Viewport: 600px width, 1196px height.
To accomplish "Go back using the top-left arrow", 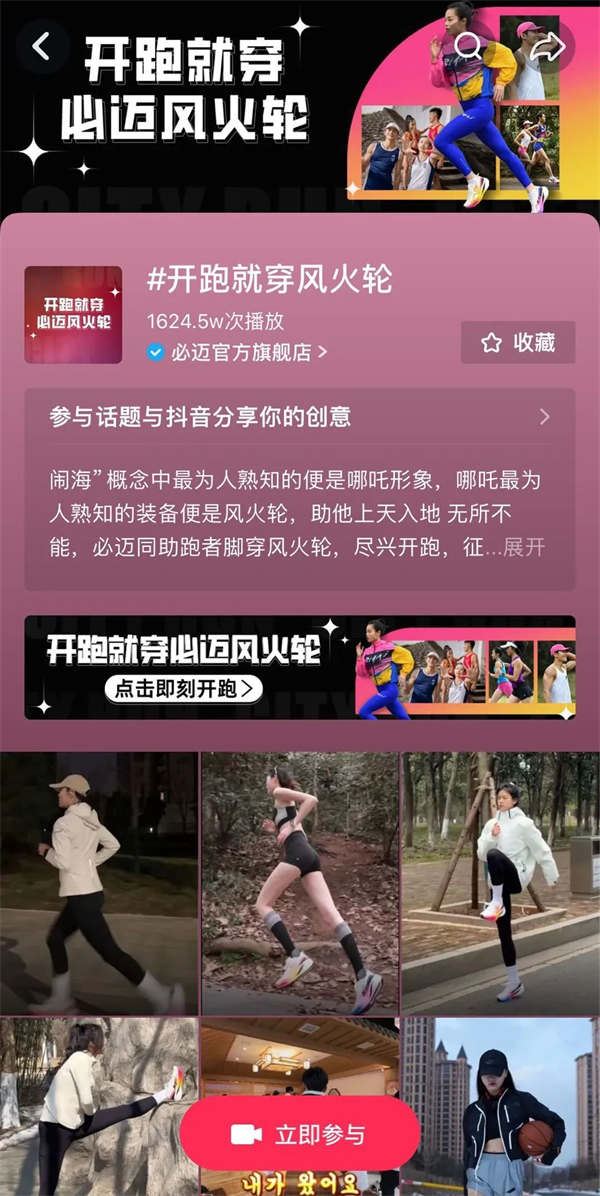I will coord(41,47).
